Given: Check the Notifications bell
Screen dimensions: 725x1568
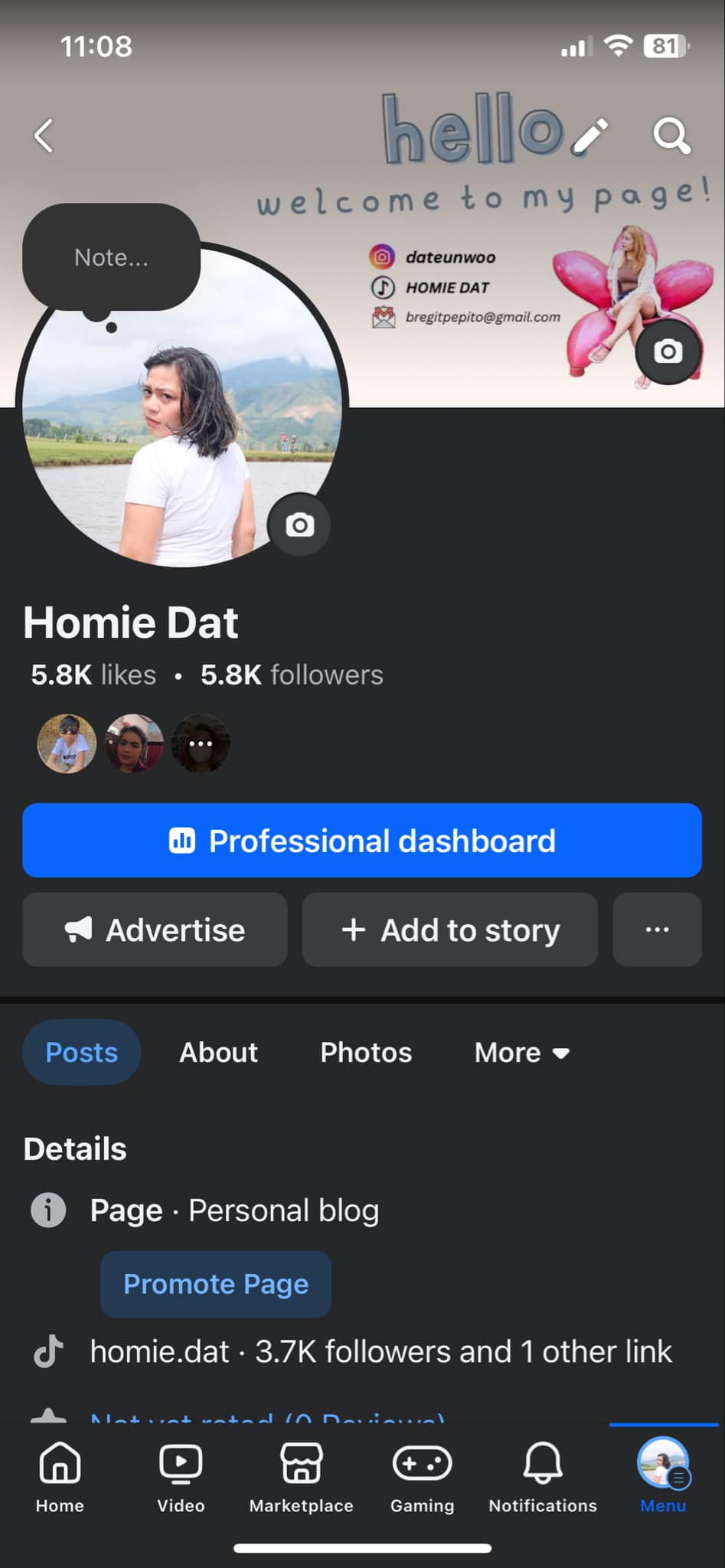Looking at the screenshot, I should tap(543, 1477).
